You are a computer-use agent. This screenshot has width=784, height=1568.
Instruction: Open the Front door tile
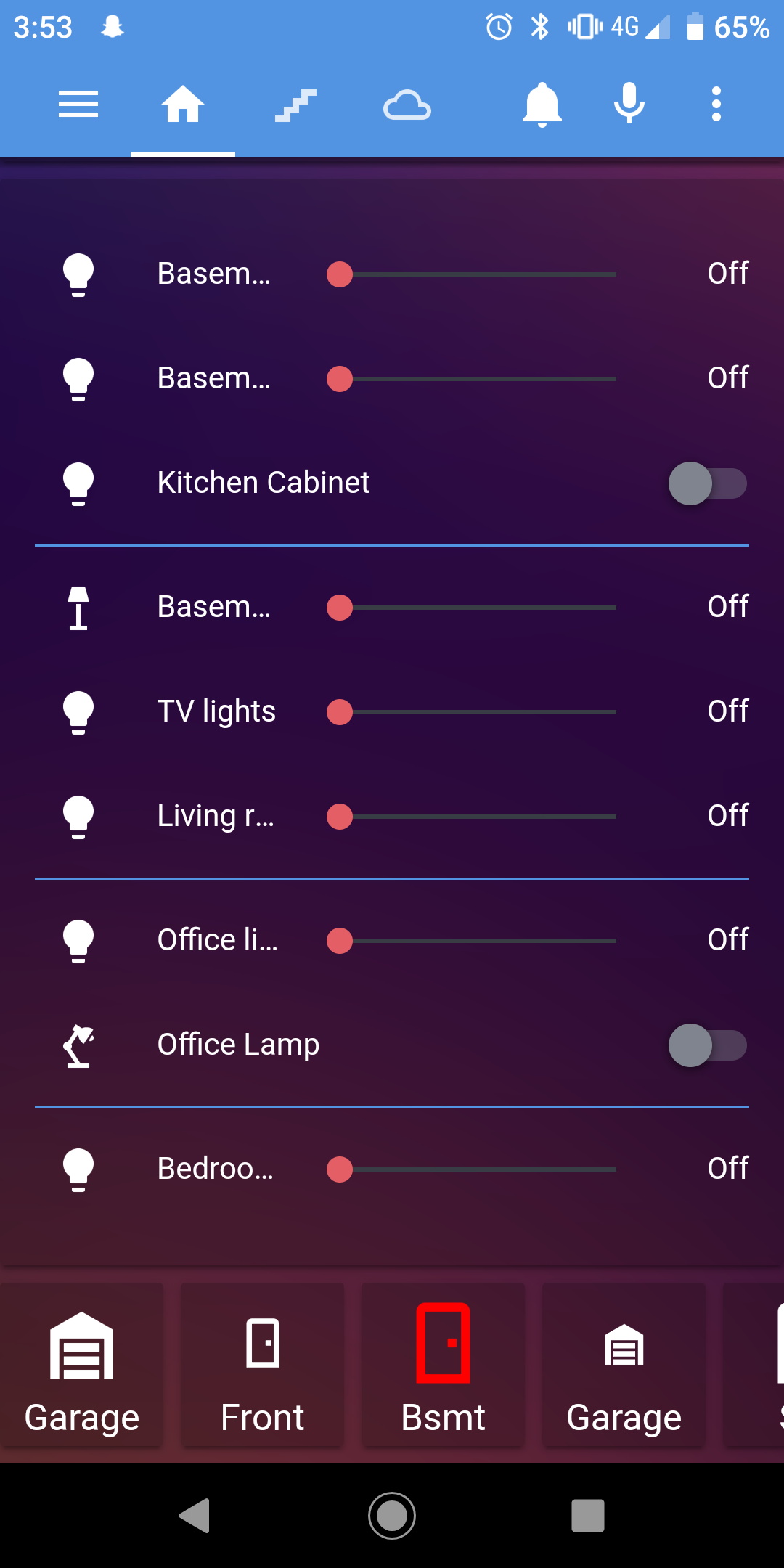click(x=262, y=1368)
